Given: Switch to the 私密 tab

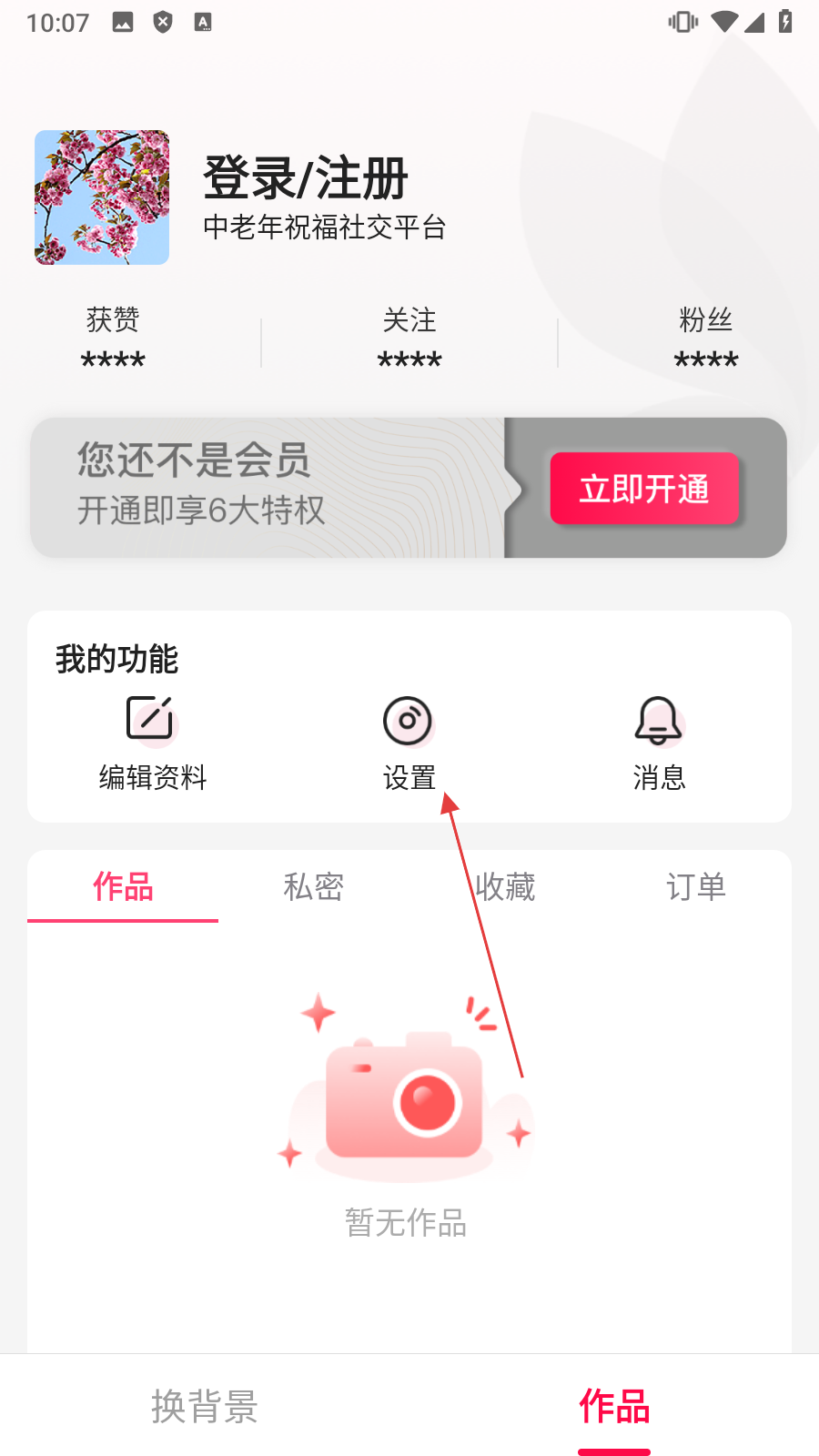Looking at the screenshot, I should point(313,886).
